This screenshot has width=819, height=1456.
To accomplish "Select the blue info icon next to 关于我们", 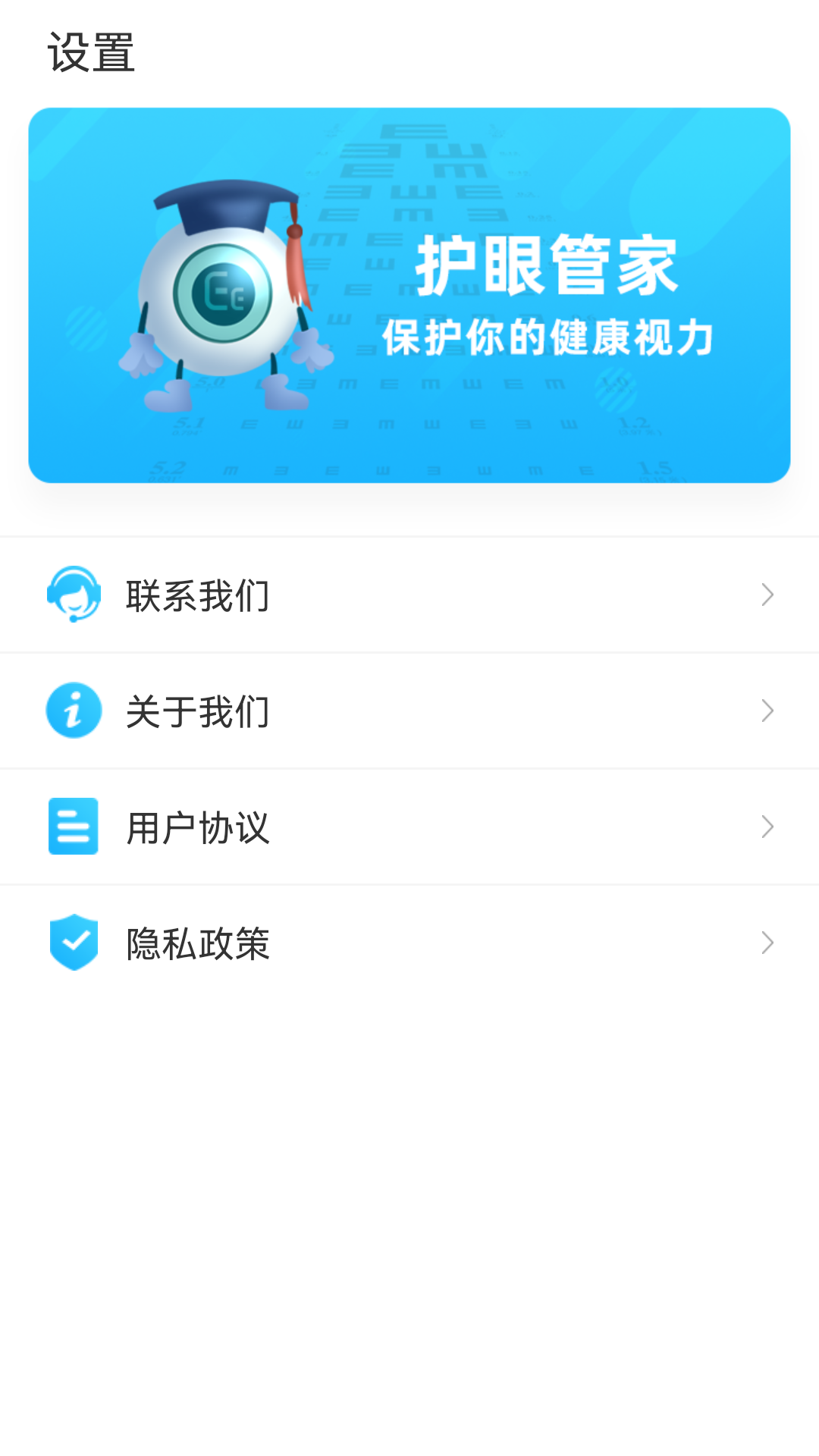I will [x=74, y=710].
